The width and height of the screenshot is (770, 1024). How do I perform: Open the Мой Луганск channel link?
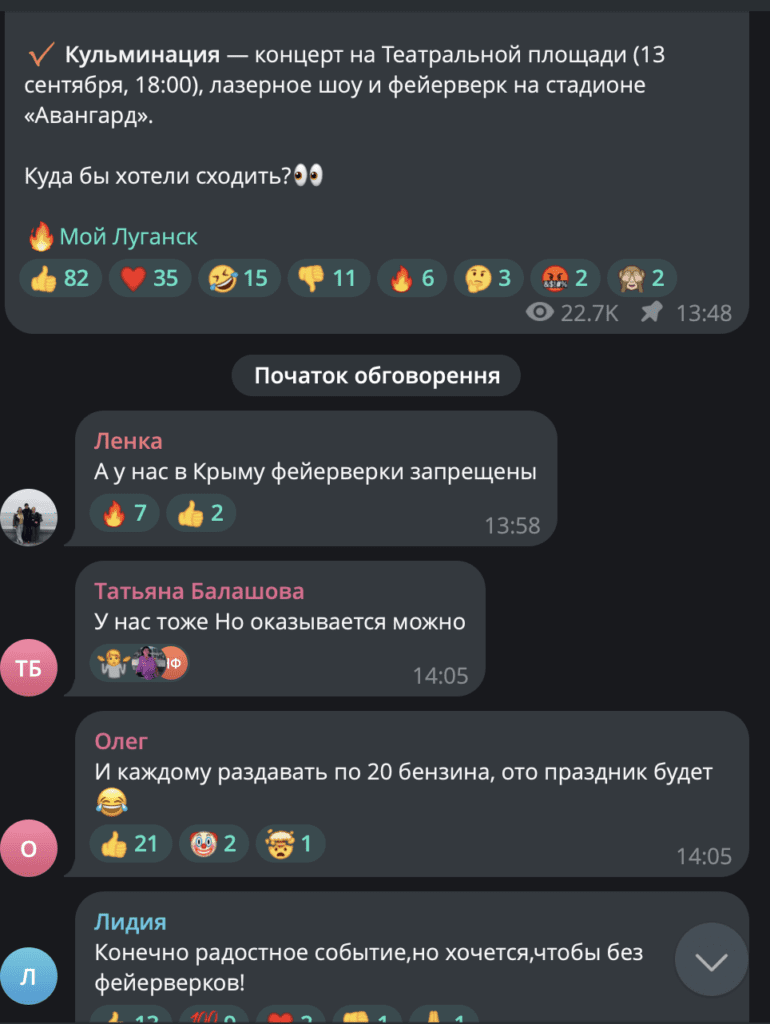[128, 237]
